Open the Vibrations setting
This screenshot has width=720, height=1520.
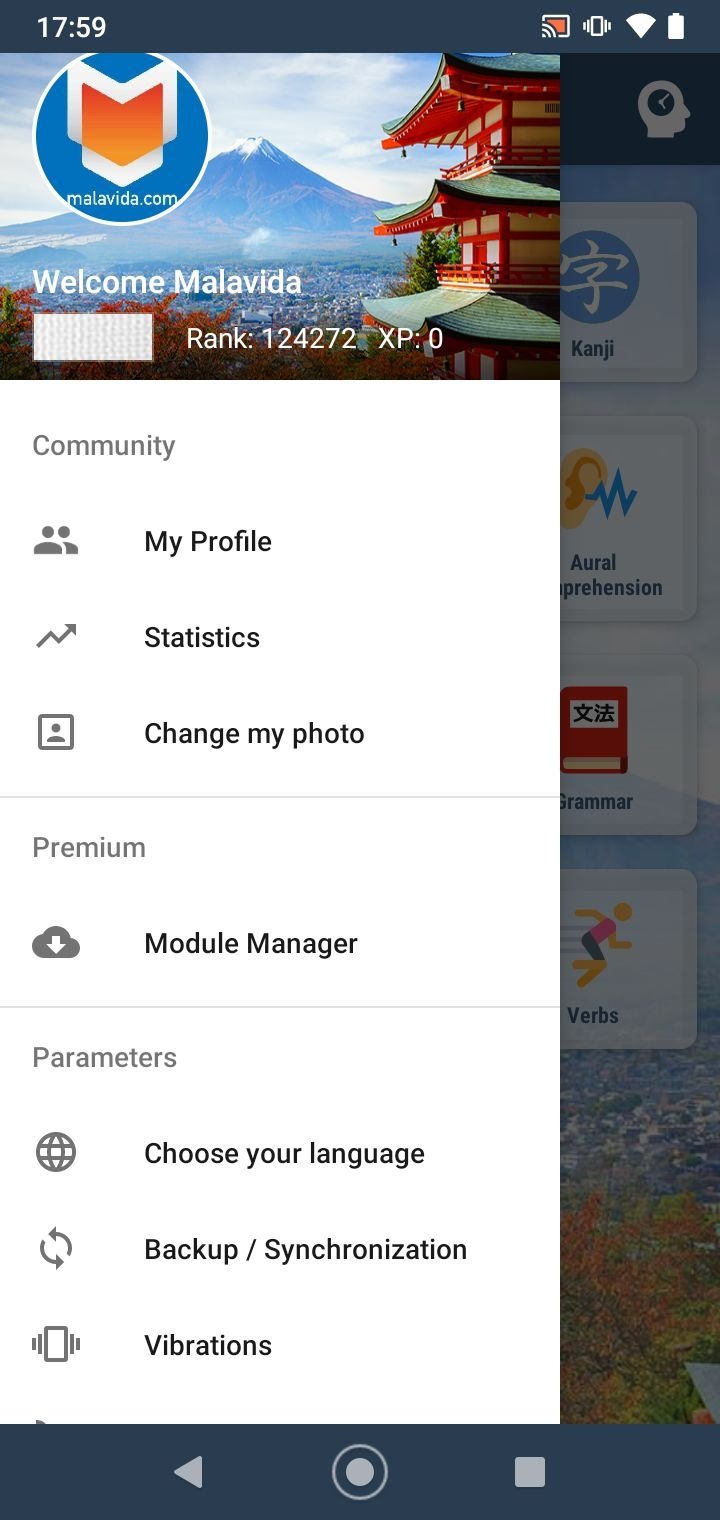point(280,1345)
